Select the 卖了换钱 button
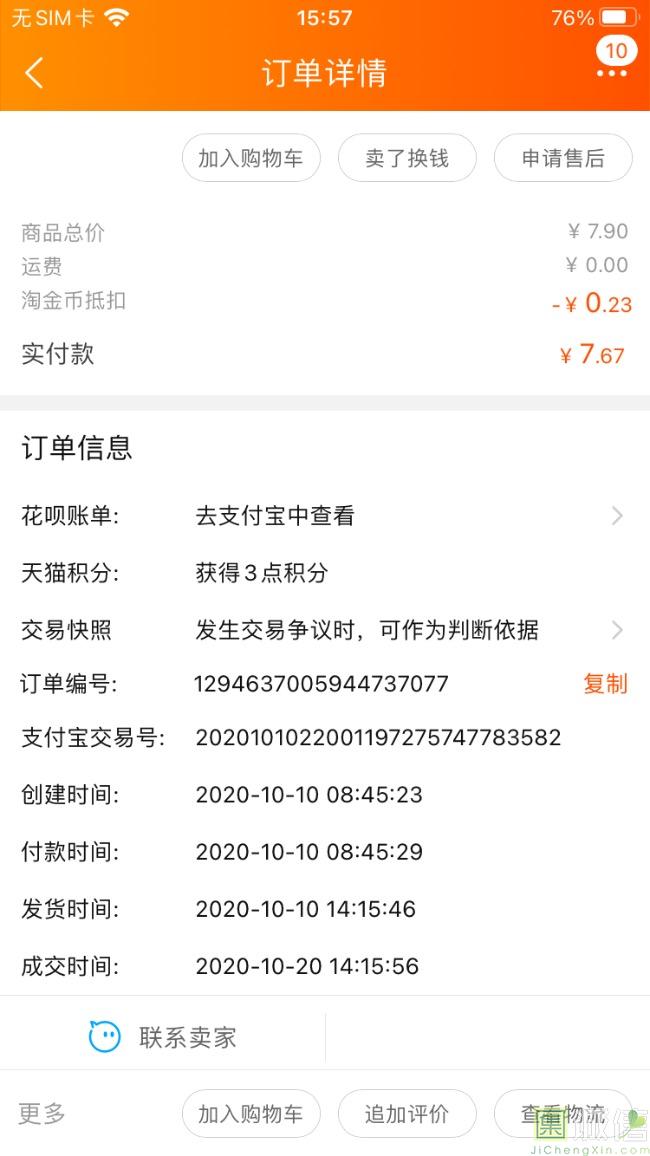The height and width of the screenshot is (1156, 650). [x=408, y=158]
